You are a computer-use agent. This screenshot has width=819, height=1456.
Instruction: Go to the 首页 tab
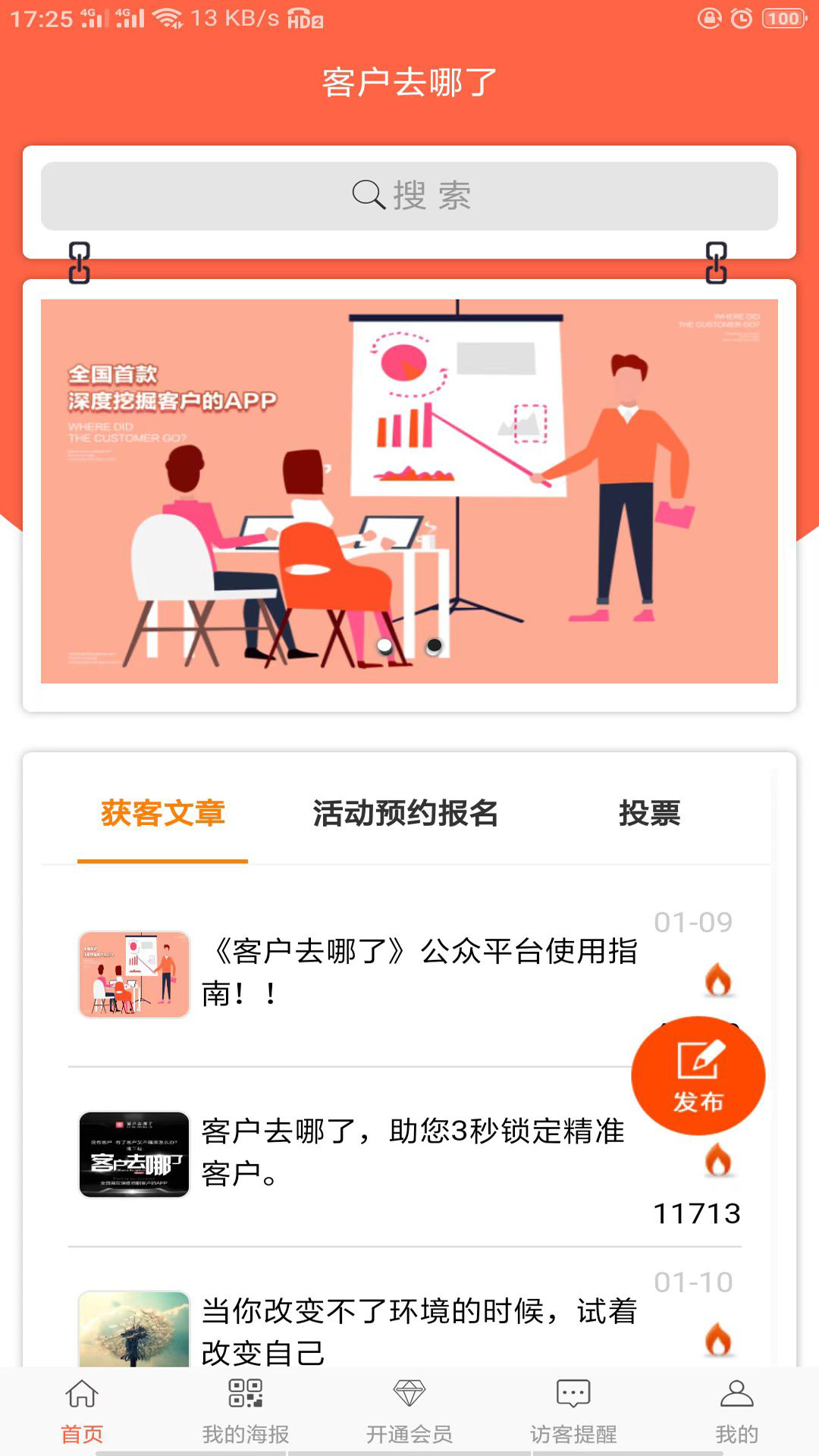click(x=82, y=1411)
